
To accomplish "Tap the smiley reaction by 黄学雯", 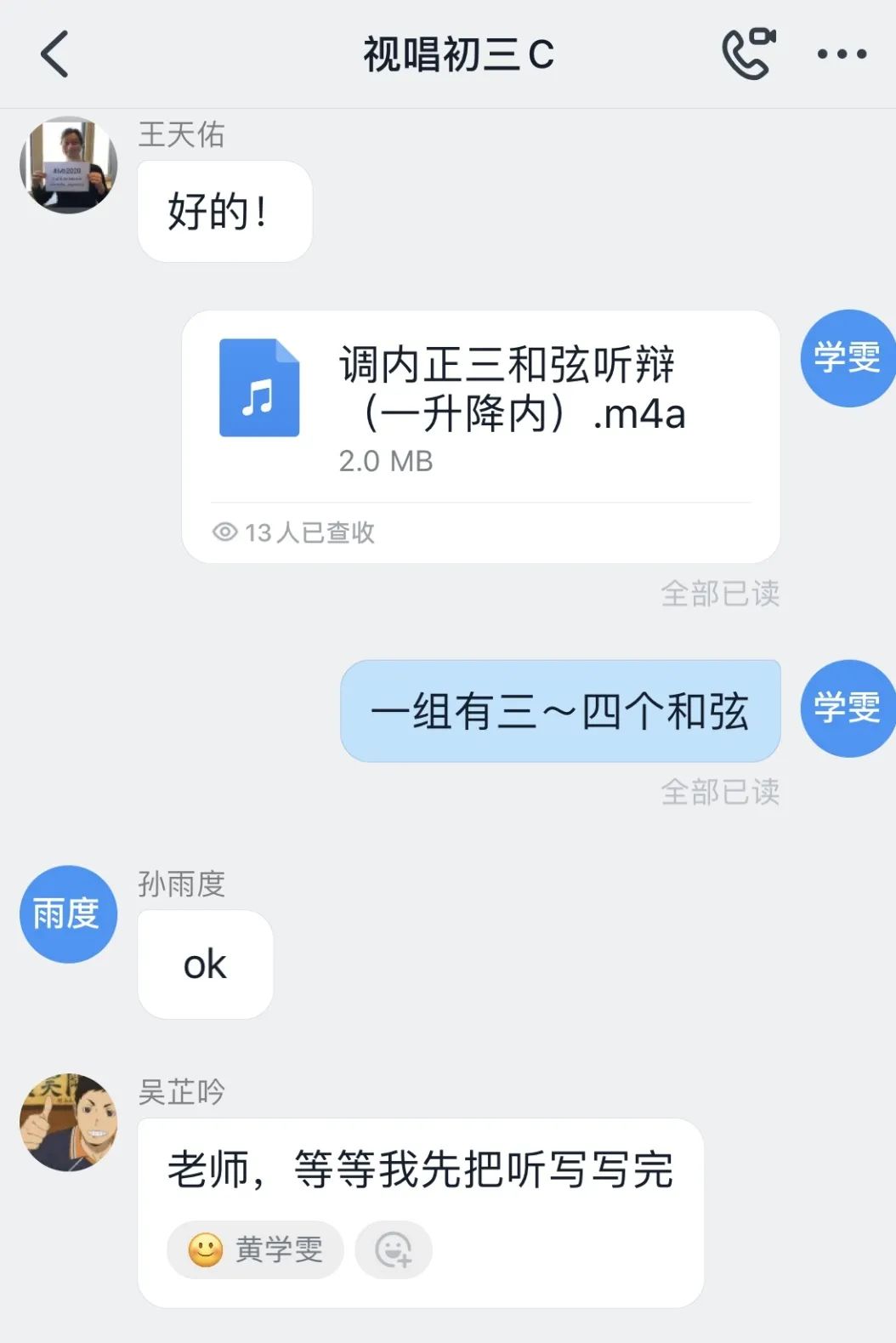I will coord(255,1249).
